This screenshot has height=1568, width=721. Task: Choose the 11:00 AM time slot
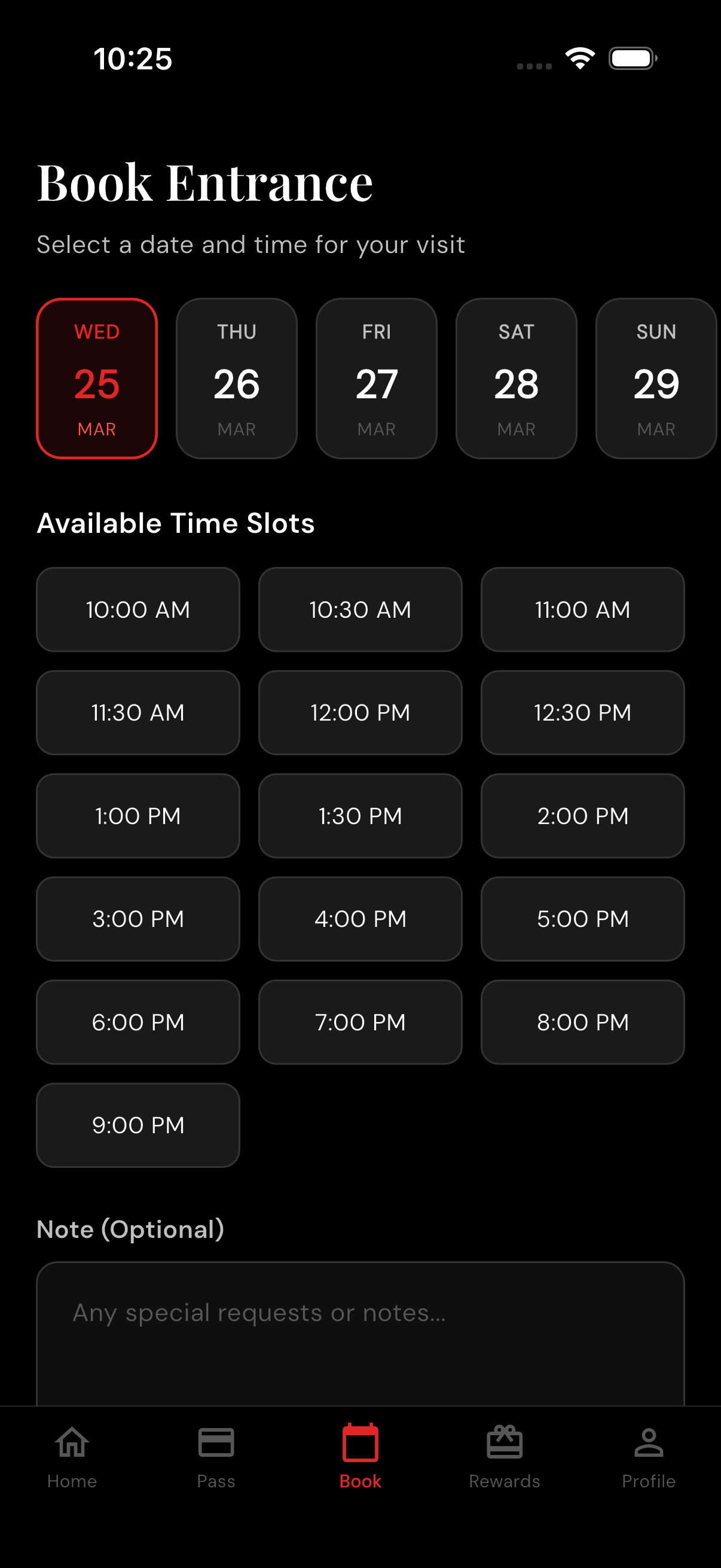click(x=582, y=609)
